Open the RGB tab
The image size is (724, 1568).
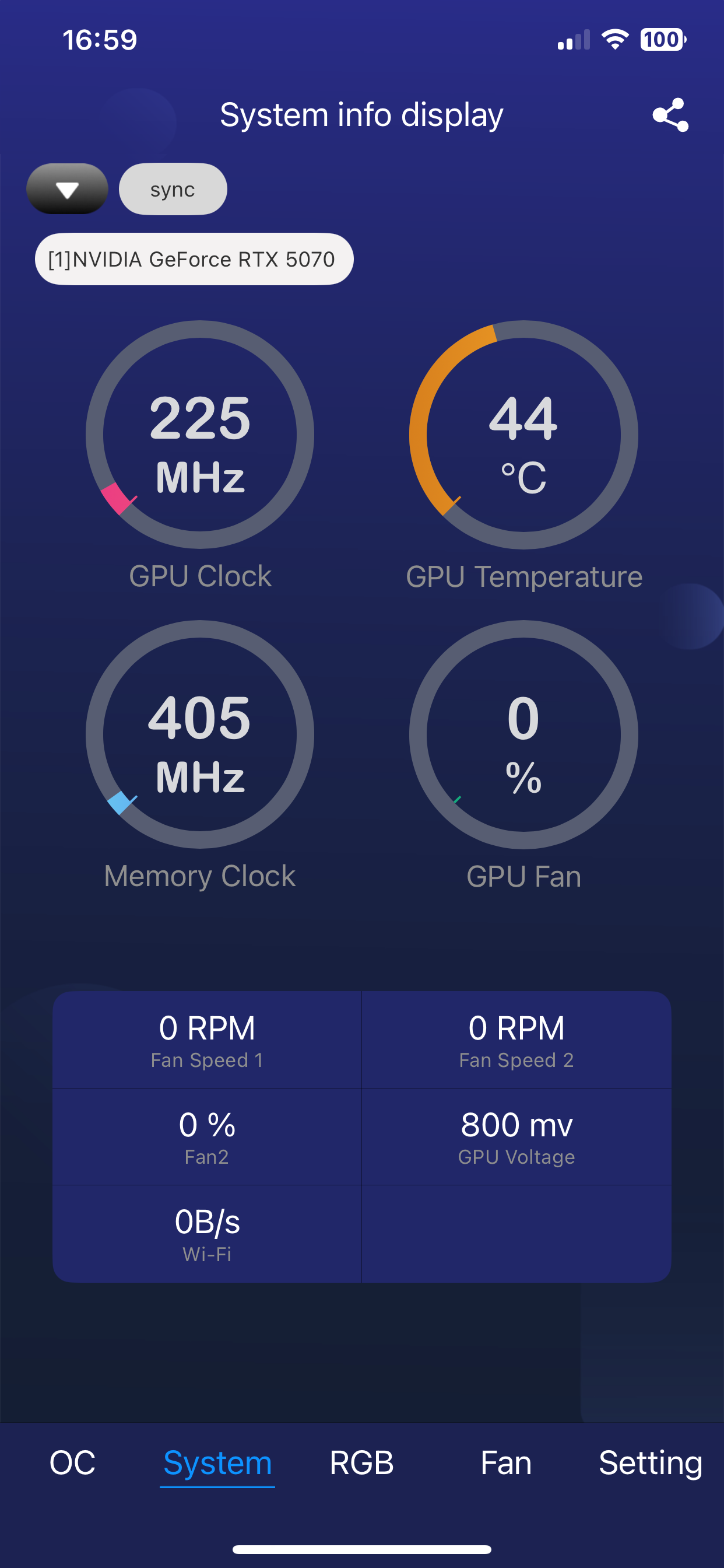point(361,1462)
